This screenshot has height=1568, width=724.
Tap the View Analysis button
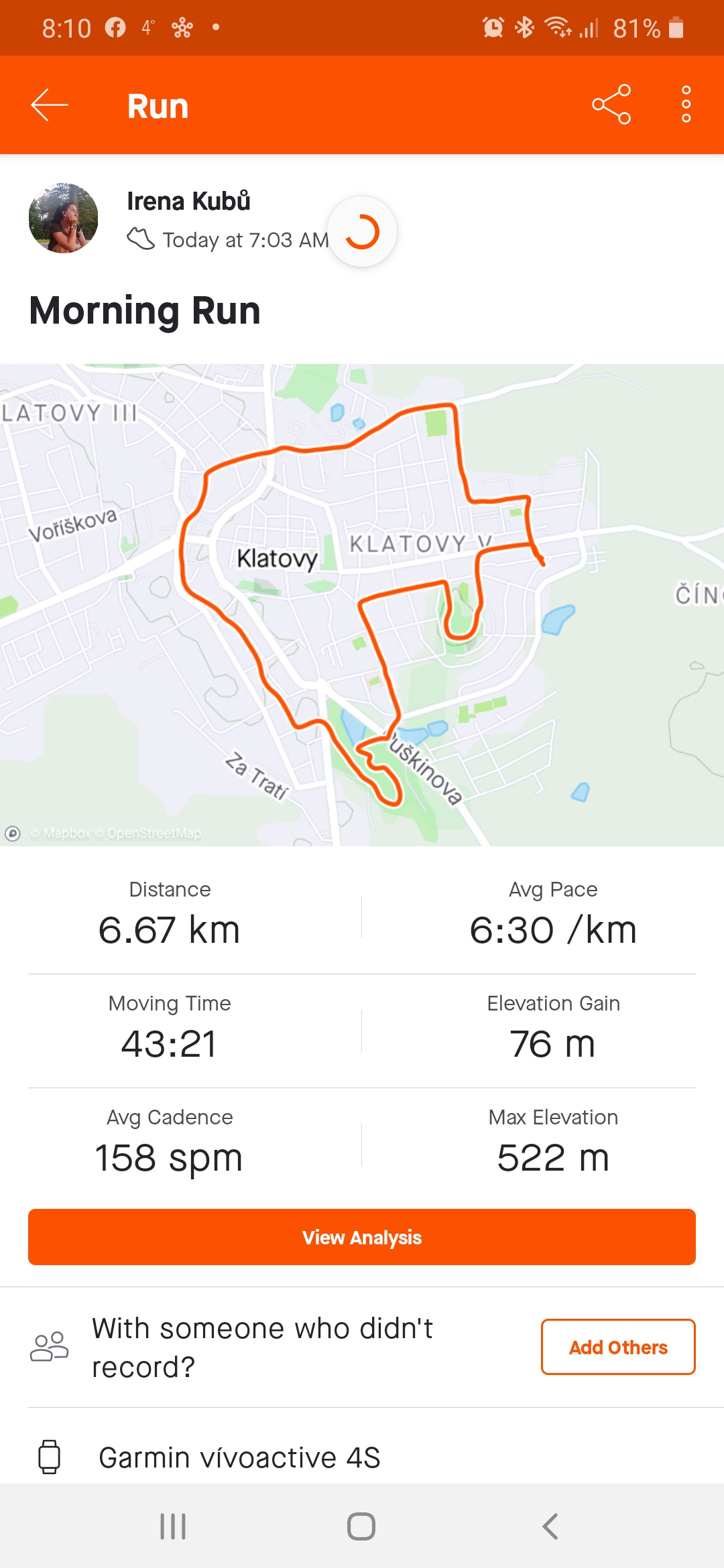pos(362,1237)
